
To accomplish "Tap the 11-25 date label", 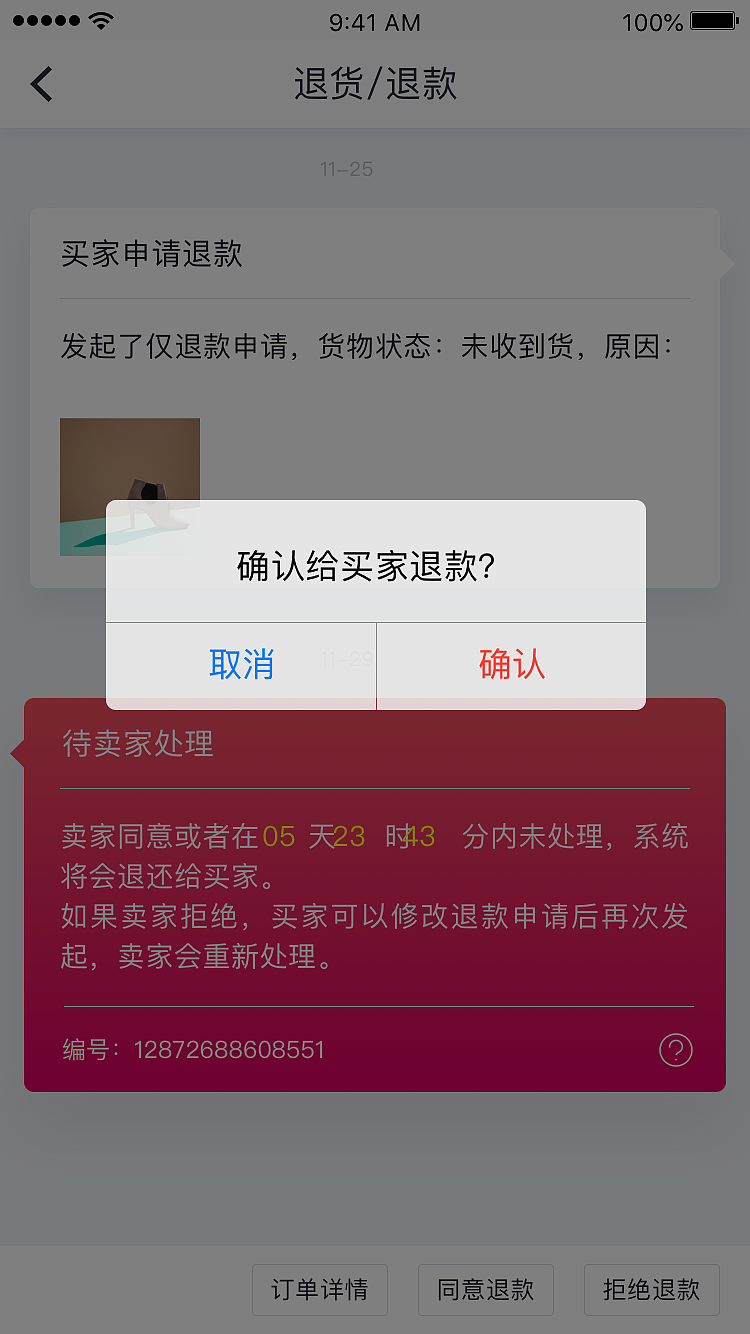I will click(x=347, y=168).
